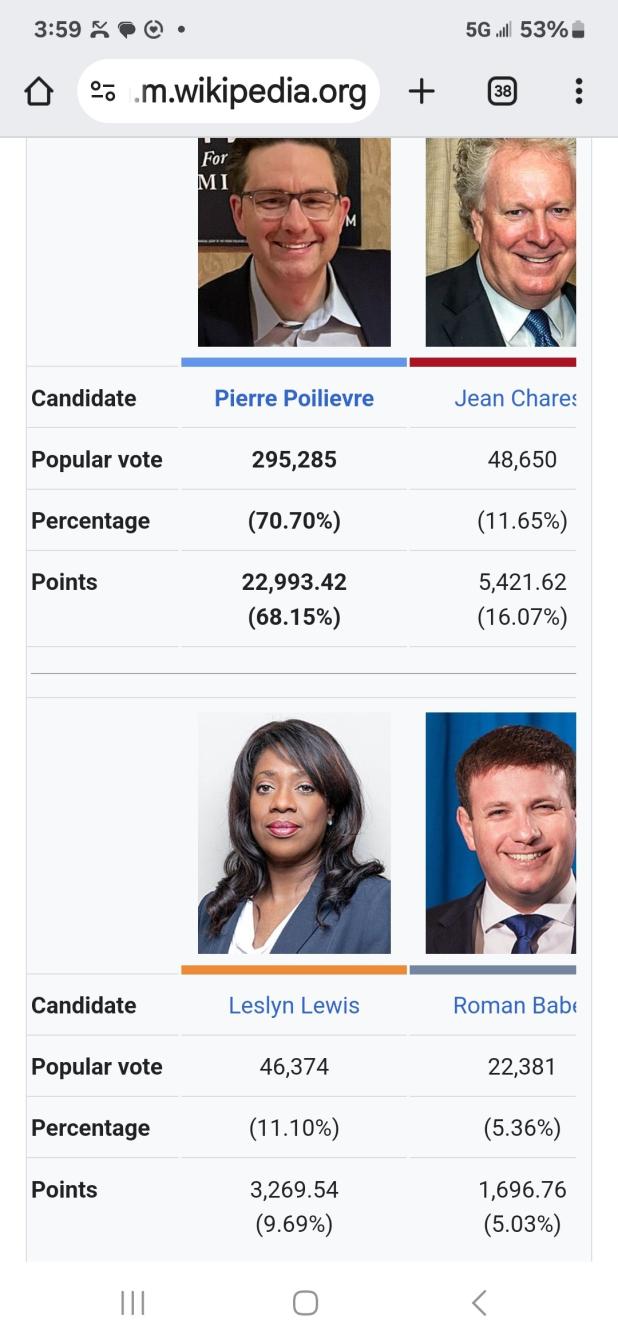Viewport: 618px width, 1339px height.
Task: View the 38 open tabs
Action: pos(502,92)
